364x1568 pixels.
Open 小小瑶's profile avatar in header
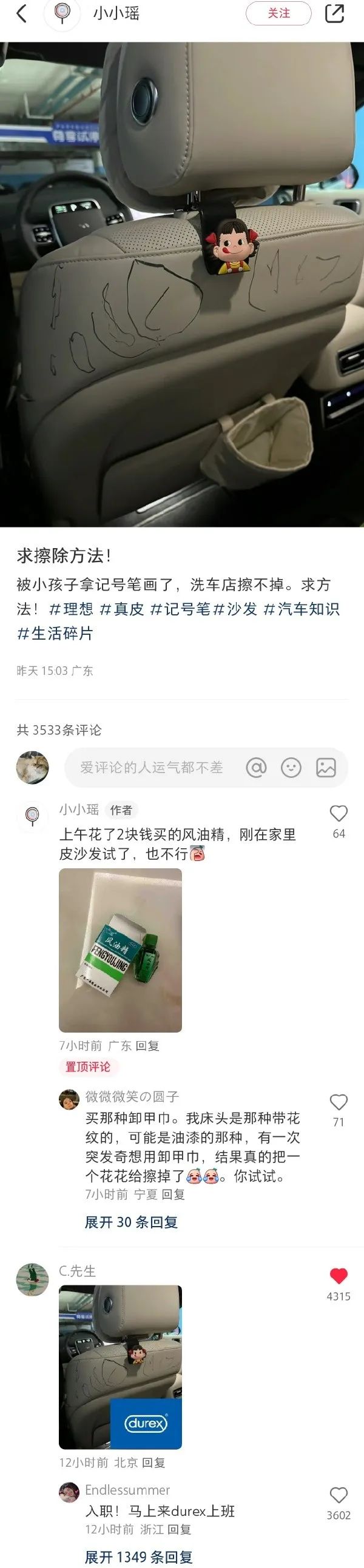[62, 13]
